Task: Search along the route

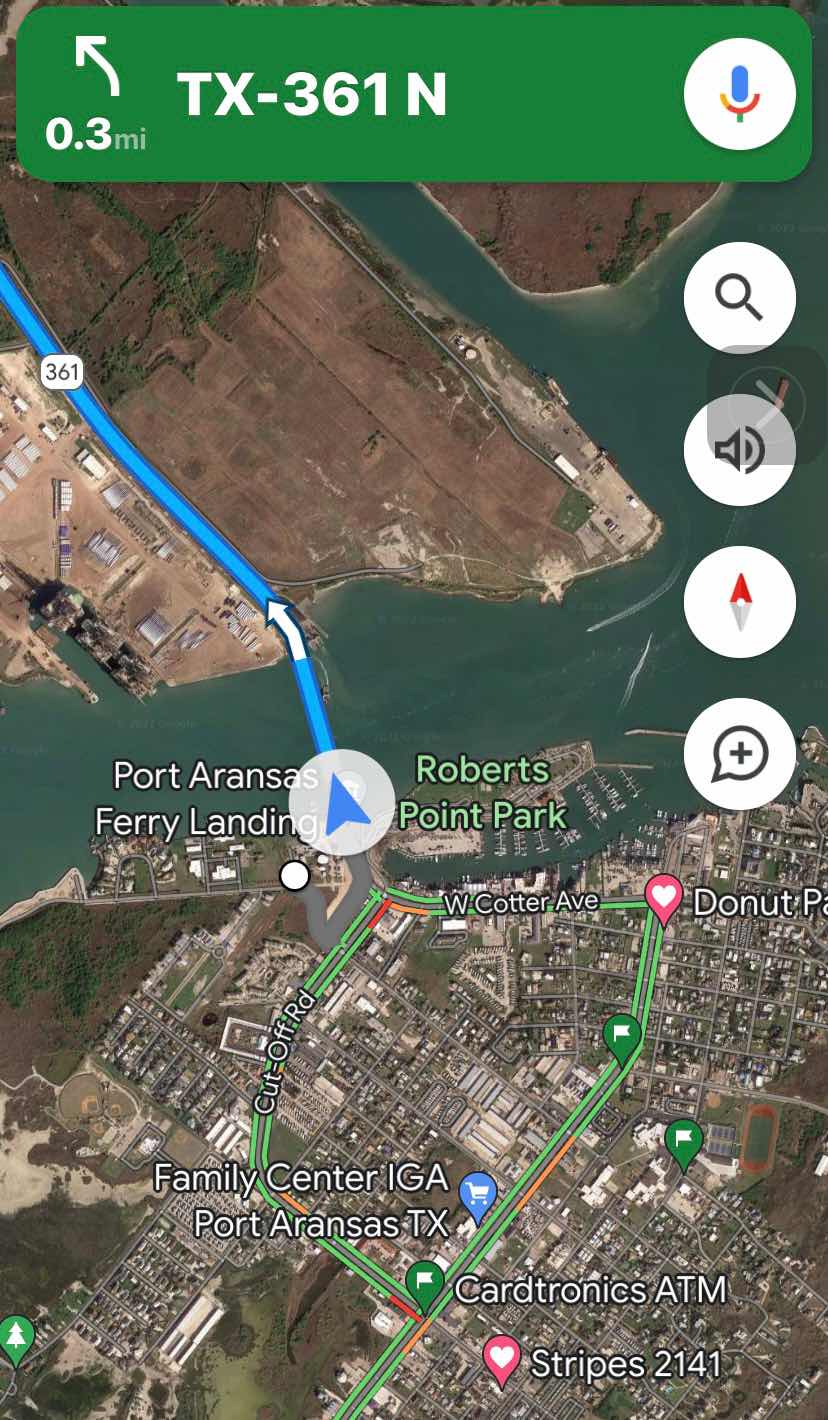Action: [x=739, y=297]
